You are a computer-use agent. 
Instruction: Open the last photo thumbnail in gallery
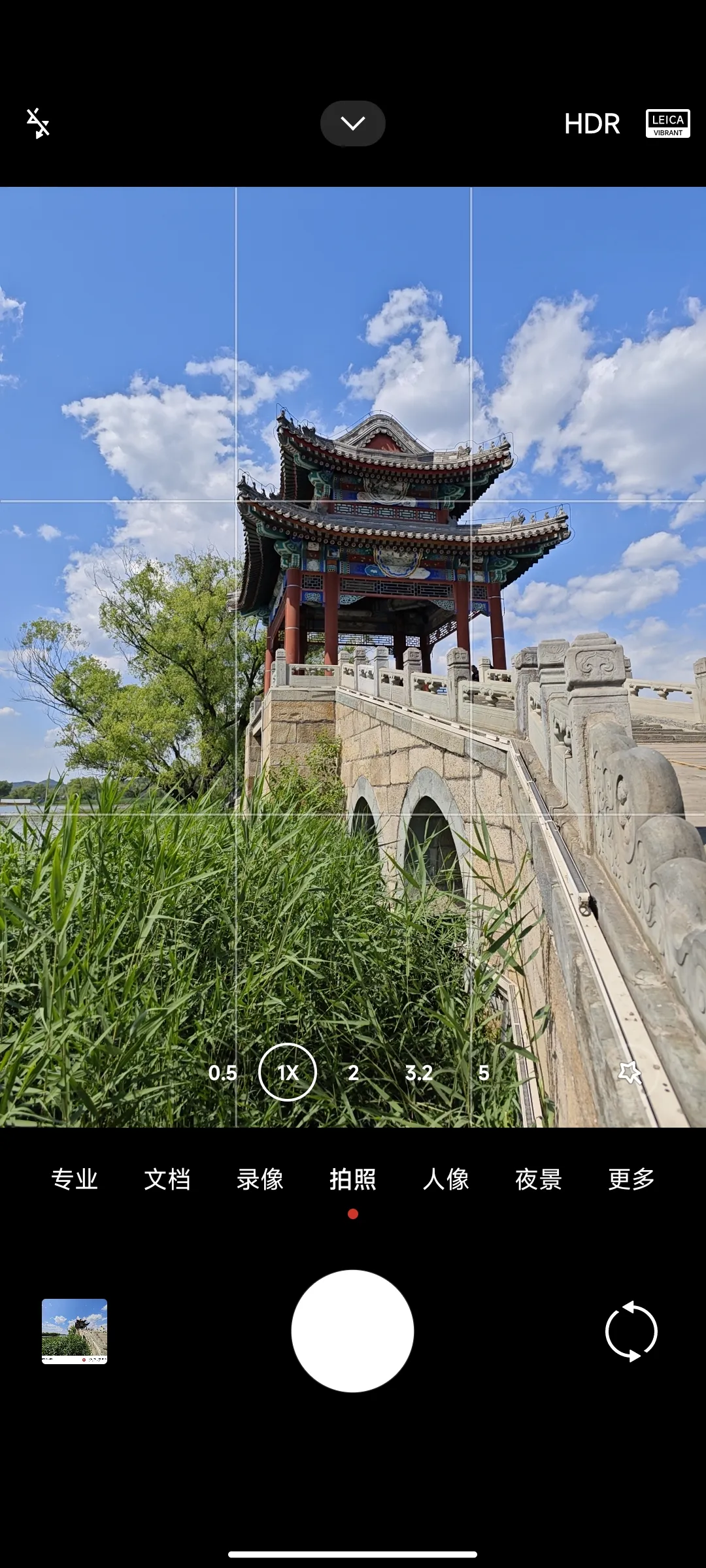click(x=75, y=1331)
